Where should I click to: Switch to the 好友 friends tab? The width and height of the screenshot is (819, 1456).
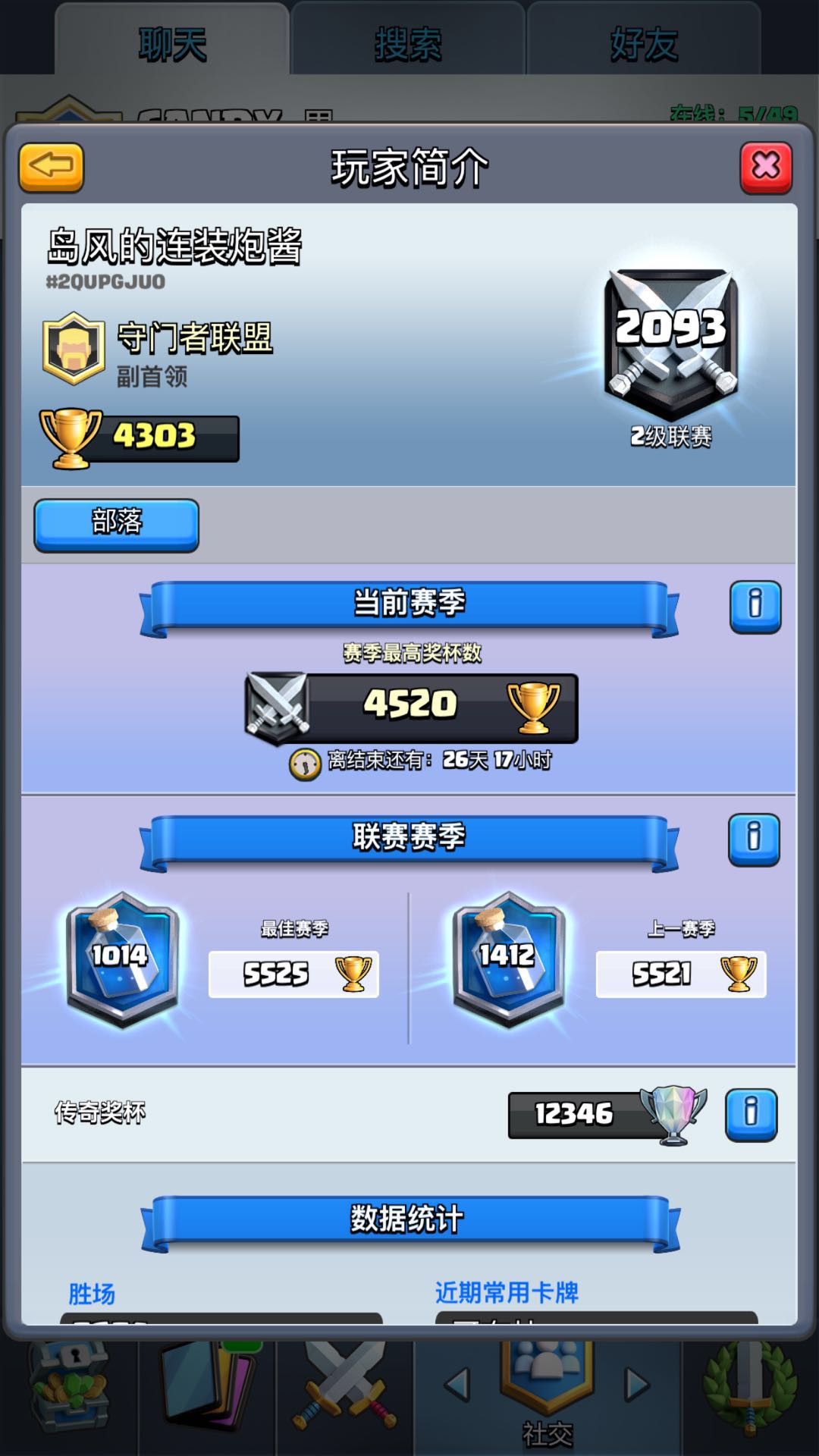tap(644, 44)
